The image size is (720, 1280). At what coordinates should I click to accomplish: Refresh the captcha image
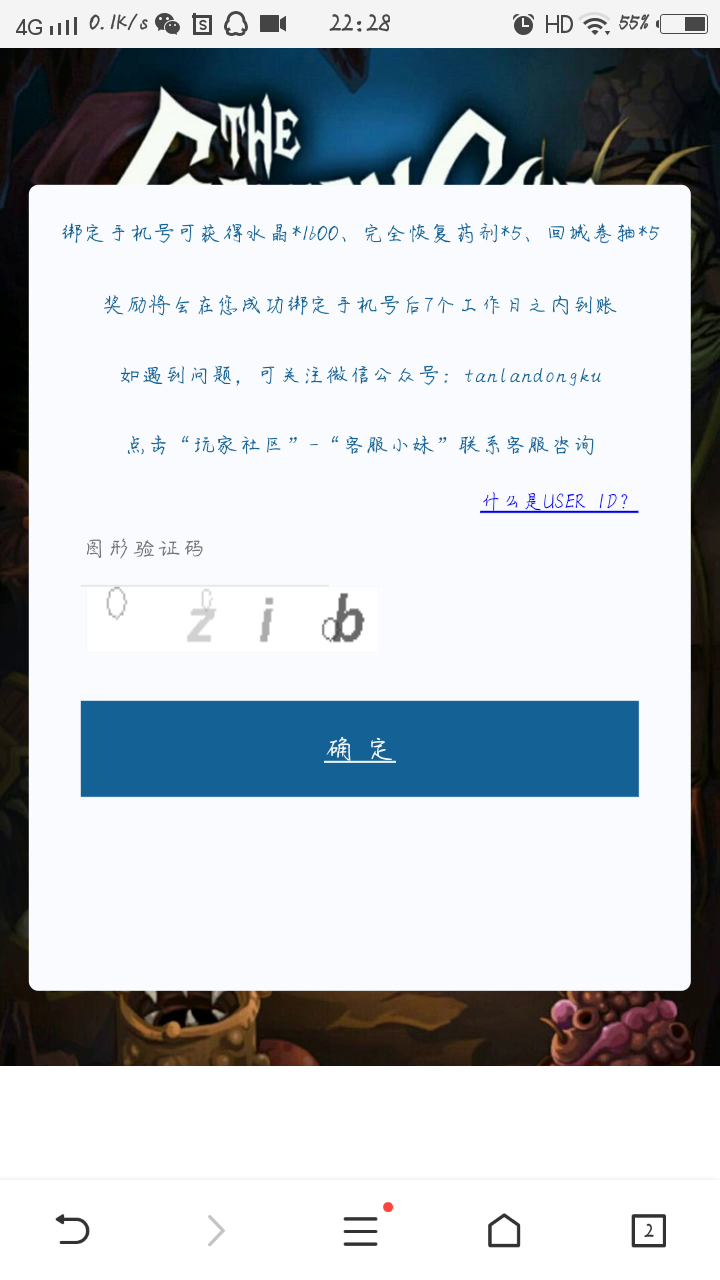click(232, 620)
